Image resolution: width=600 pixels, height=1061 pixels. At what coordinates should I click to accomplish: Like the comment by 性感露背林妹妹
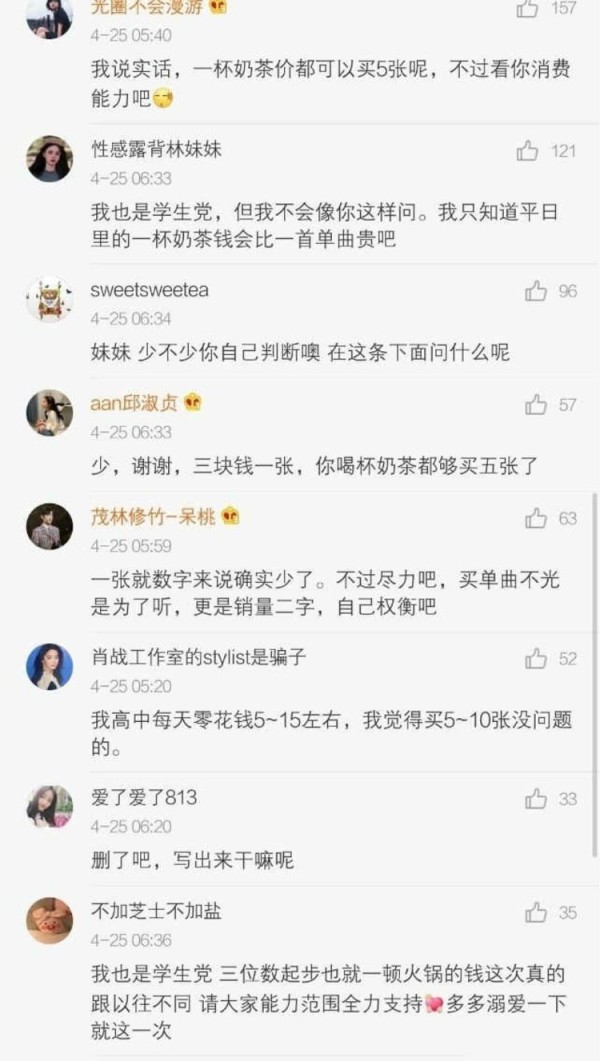528,151
